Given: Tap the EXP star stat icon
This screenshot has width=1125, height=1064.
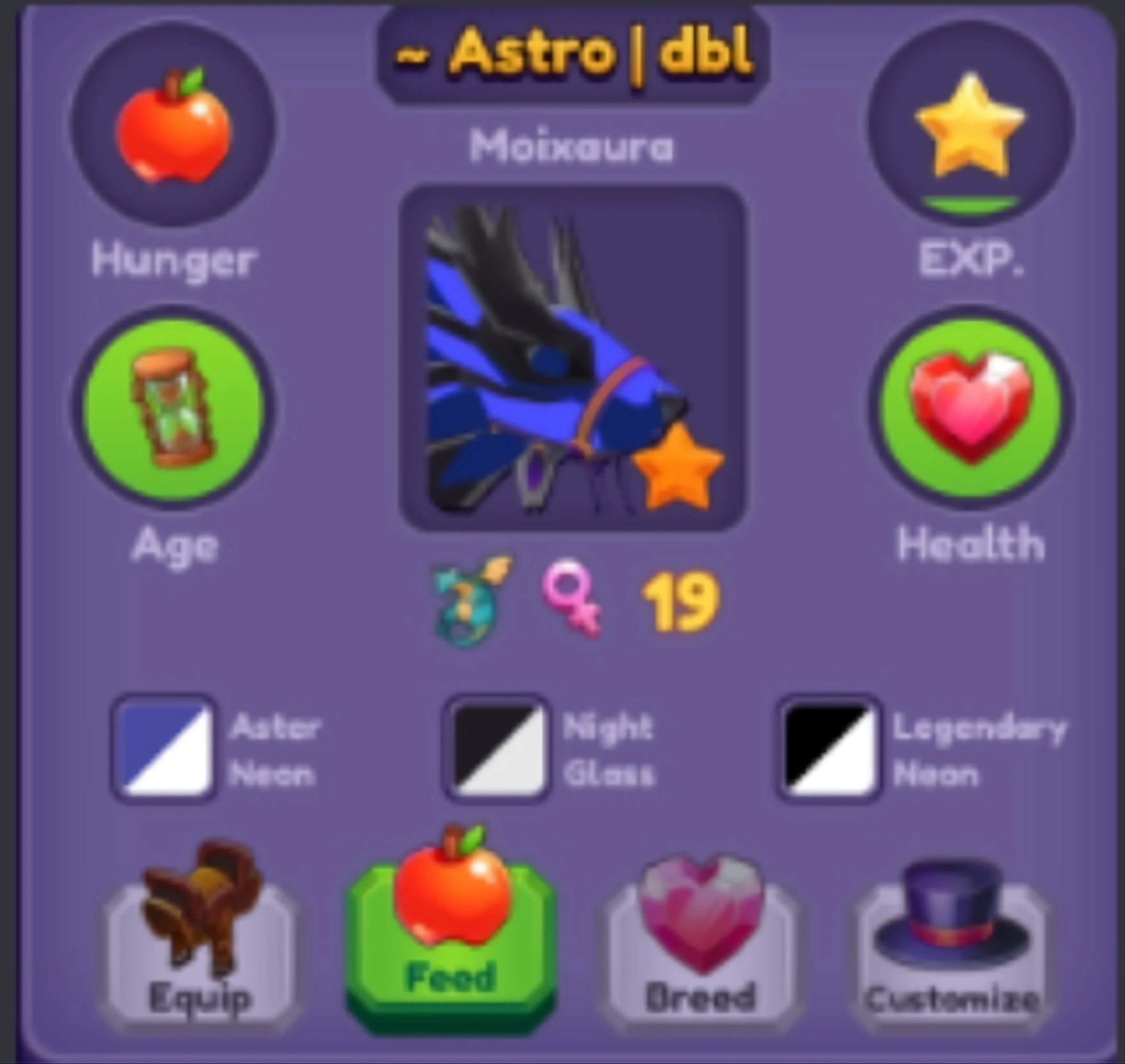Looking at the screenshot, I should click(x=971, y=126).
